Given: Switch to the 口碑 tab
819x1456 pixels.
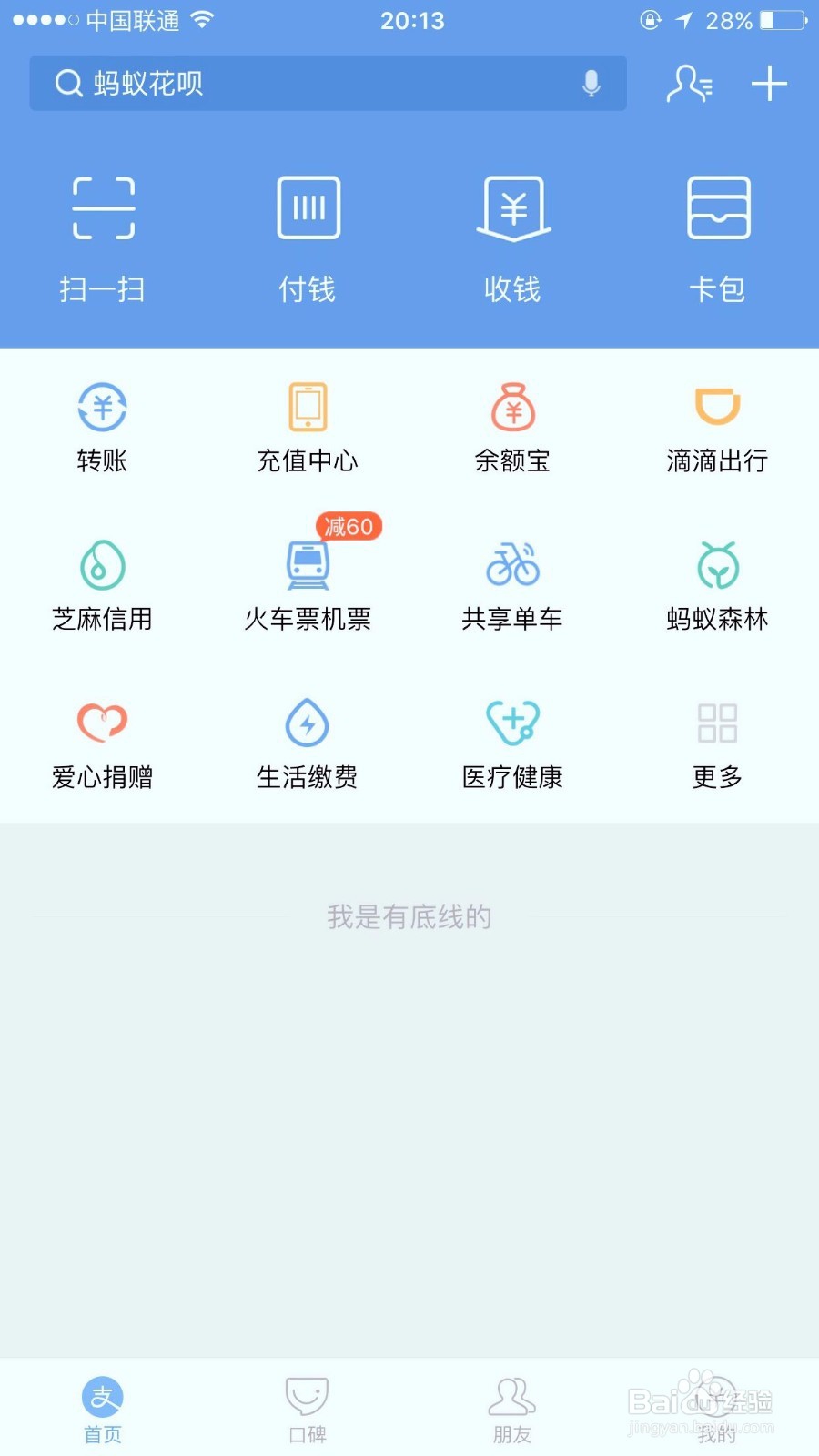Looking at the screenshot, I should coord(308,1410).
